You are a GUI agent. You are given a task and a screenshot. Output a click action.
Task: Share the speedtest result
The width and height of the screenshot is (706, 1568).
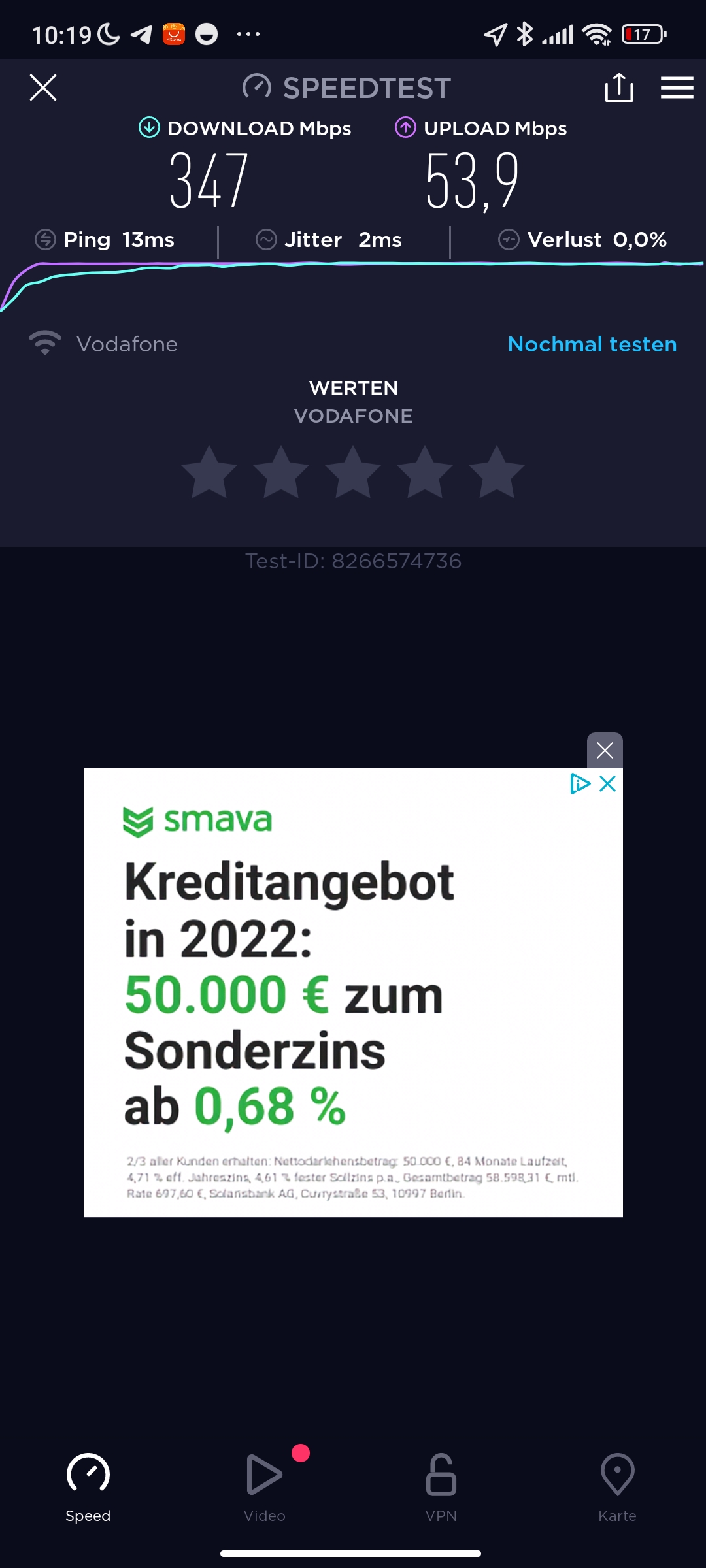619,88
